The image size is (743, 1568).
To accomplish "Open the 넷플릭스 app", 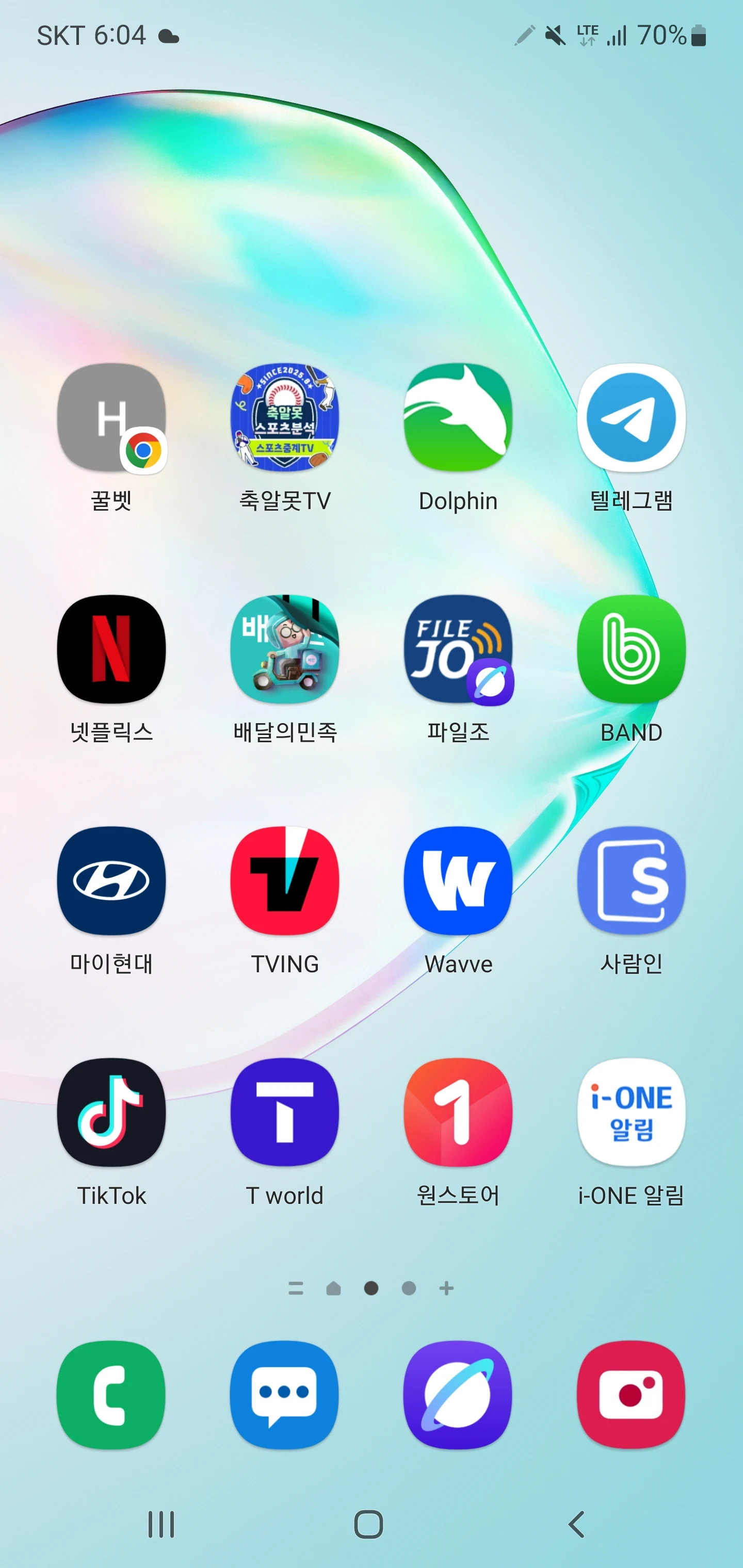I will (x=111, y=649).
